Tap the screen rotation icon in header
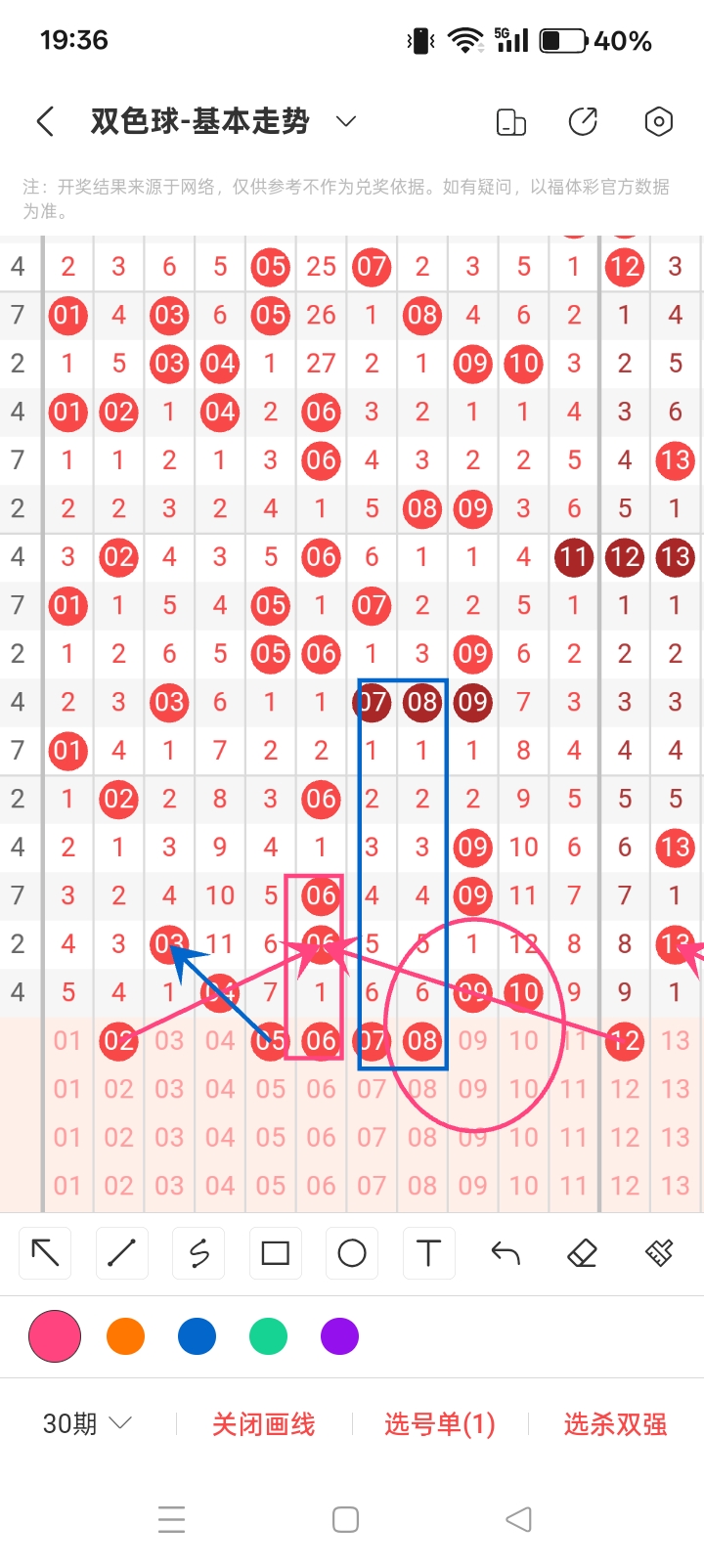The height and width of the screenshot is (1568, 704). pos(510,121)
